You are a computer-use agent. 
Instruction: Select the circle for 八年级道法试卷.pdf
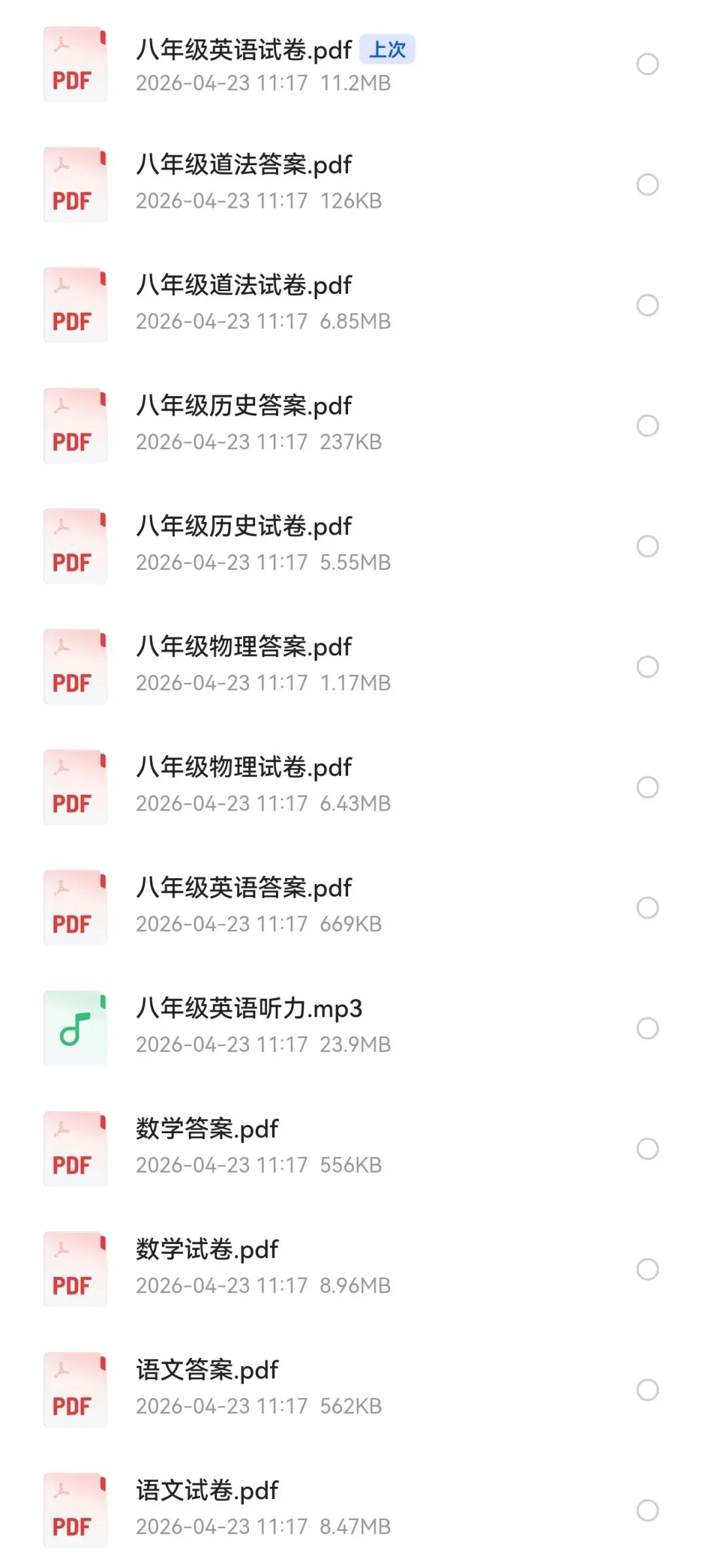tap(648, 305)
